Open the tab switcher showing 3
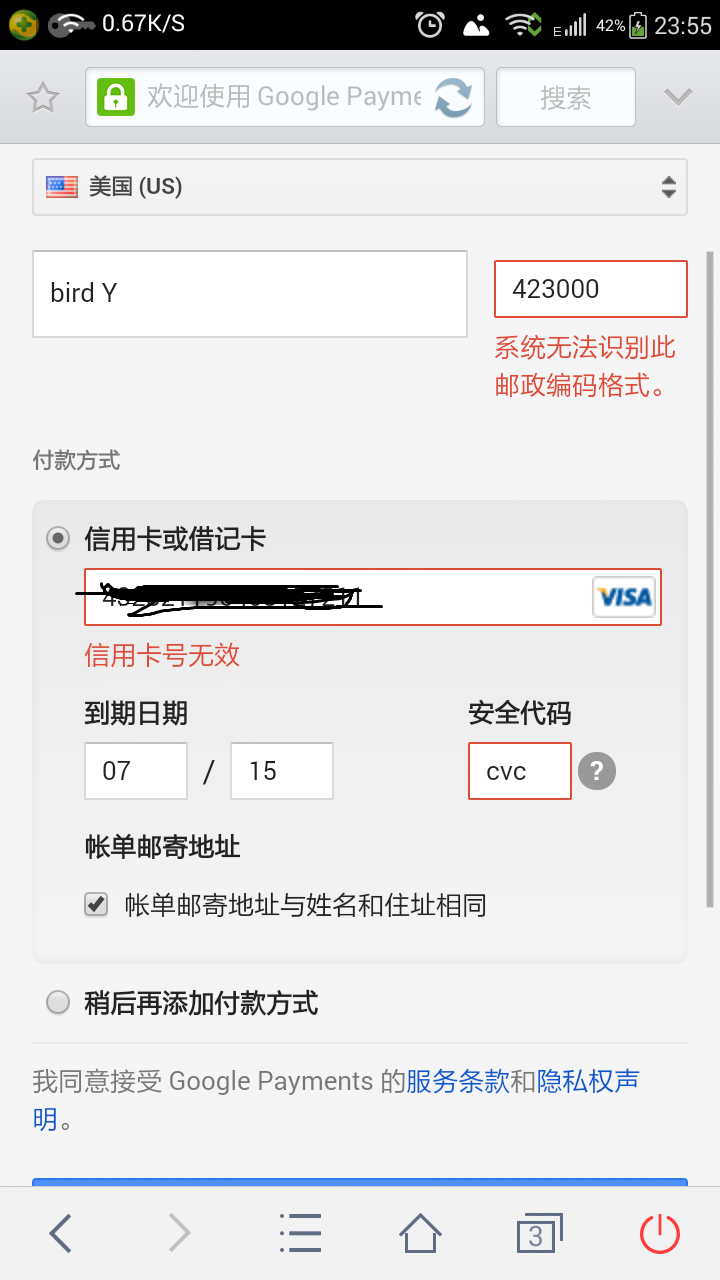This screenshot has height=1280, width=720. 538,1232
